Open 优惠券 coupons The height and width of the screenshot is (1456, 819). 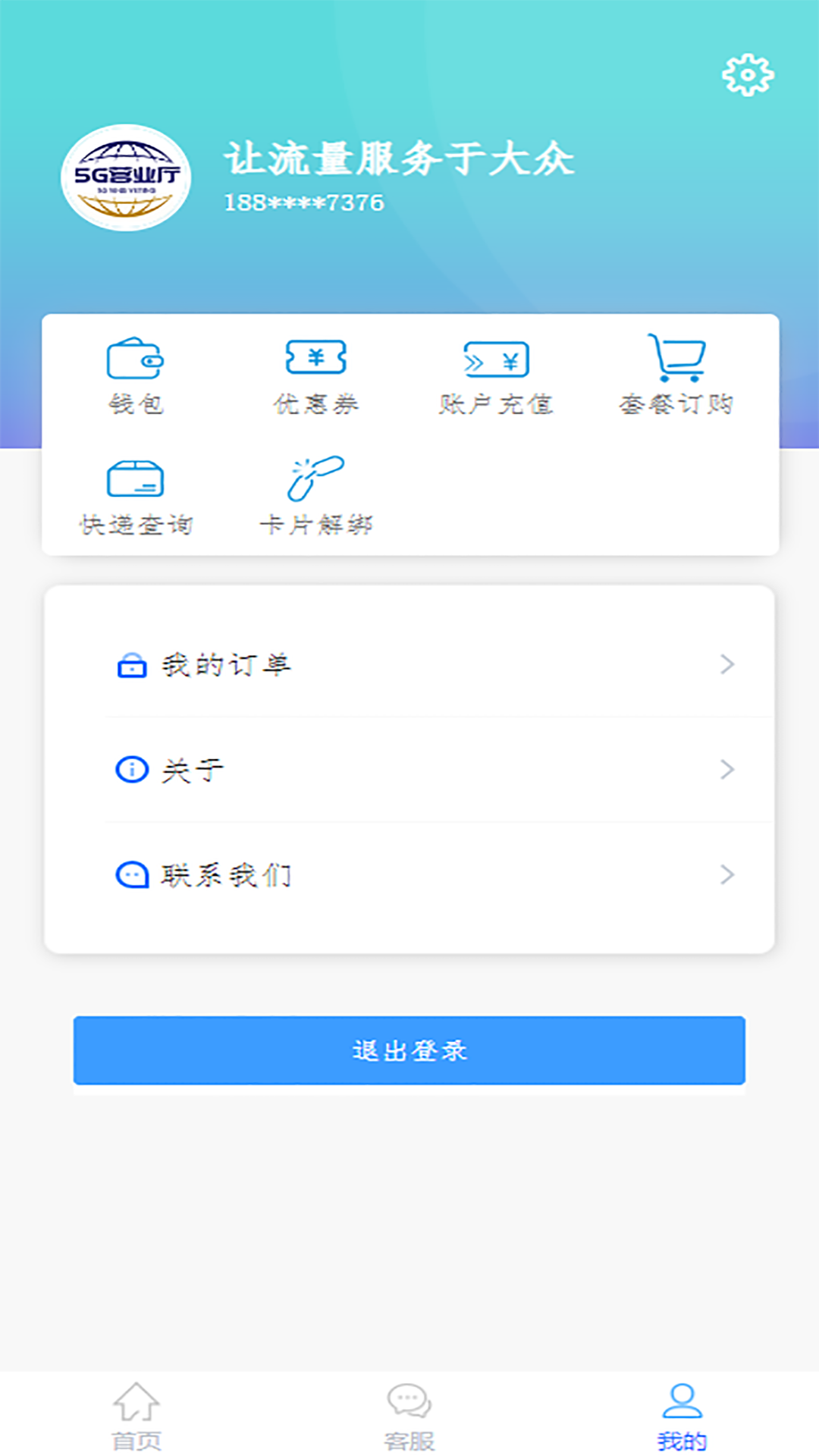click(x=316, y=376)
